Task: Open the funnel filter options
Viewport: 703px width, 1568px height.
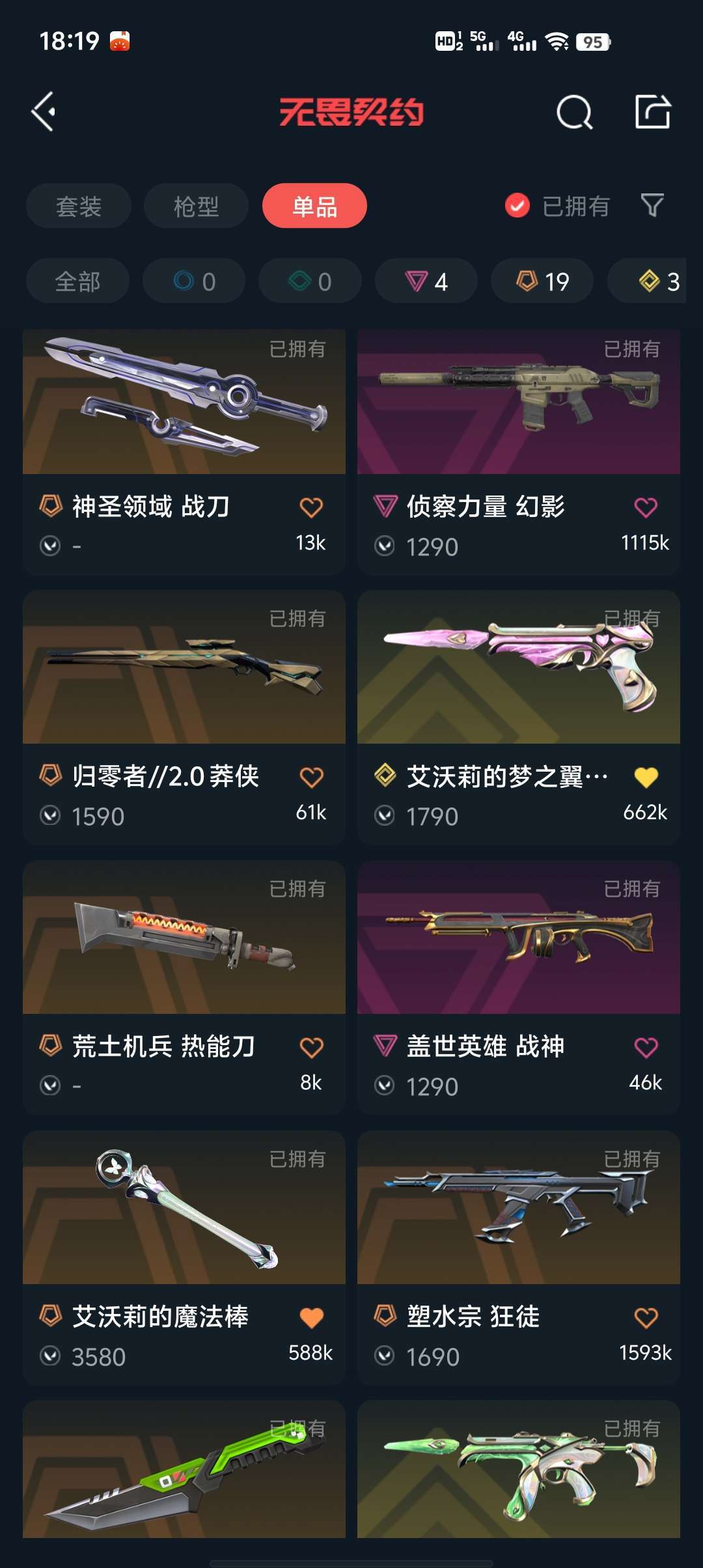Action: click(652, 206)
